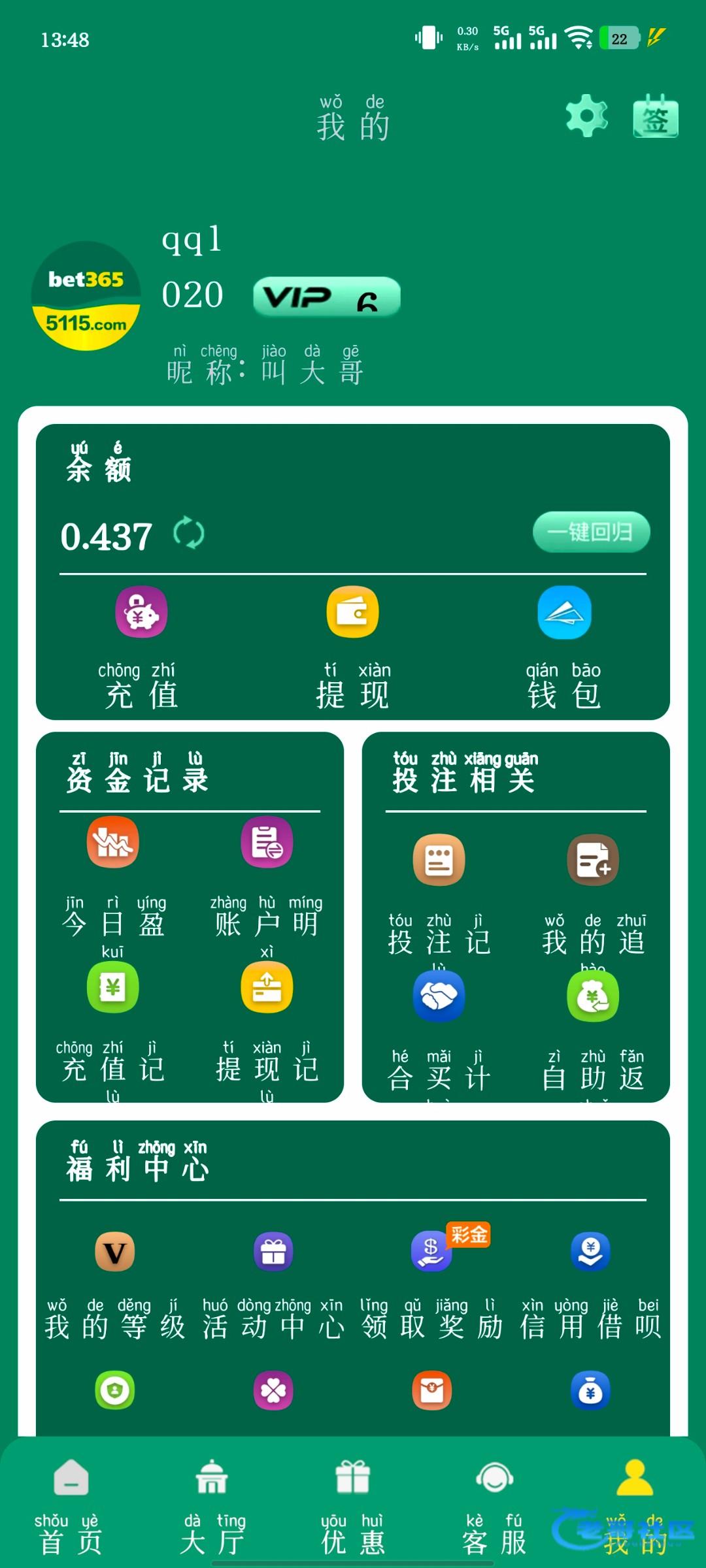Refresh the balance amount
This screenshot has height=1568, width=706.
tap(189, 534)
